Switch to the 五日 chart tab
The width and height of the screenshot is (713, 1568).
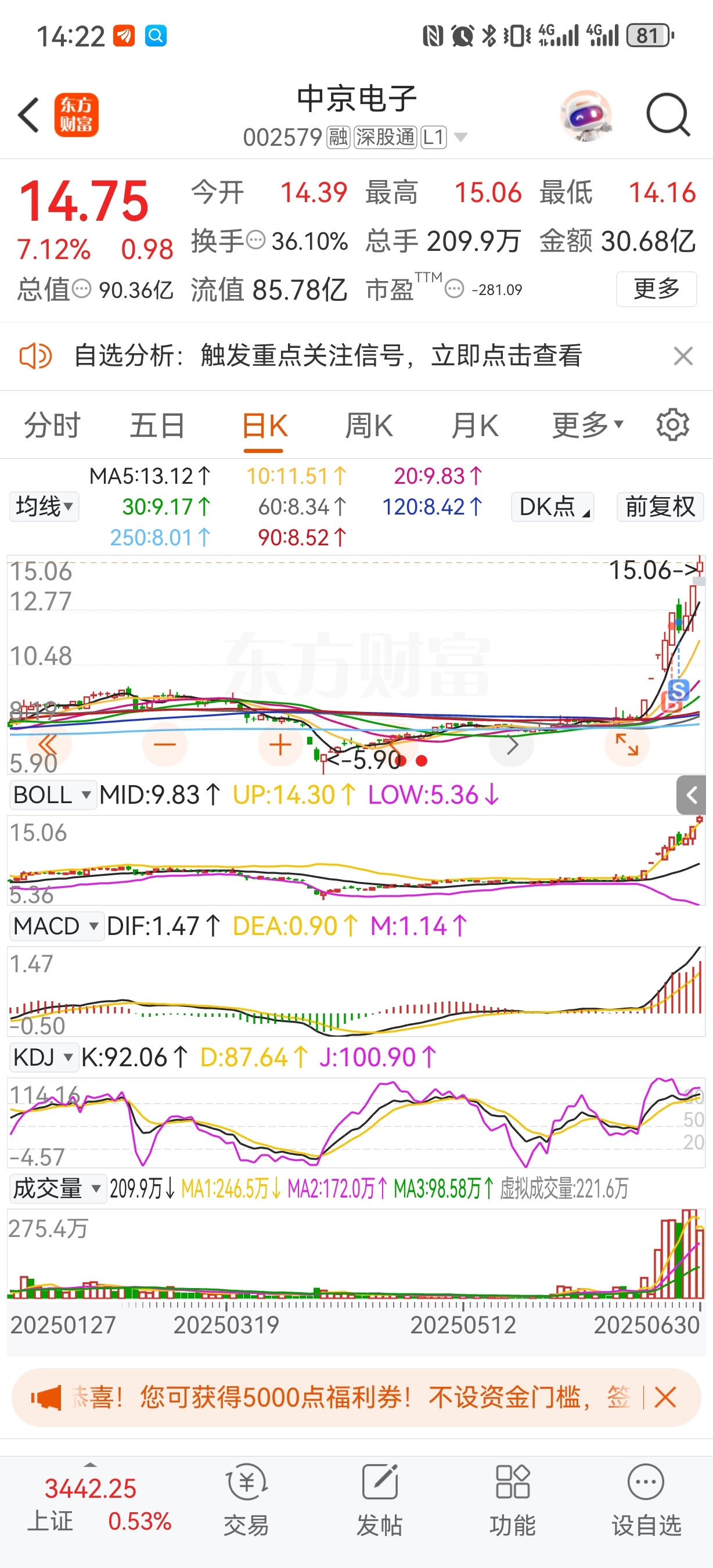click(x=157, y=425)
